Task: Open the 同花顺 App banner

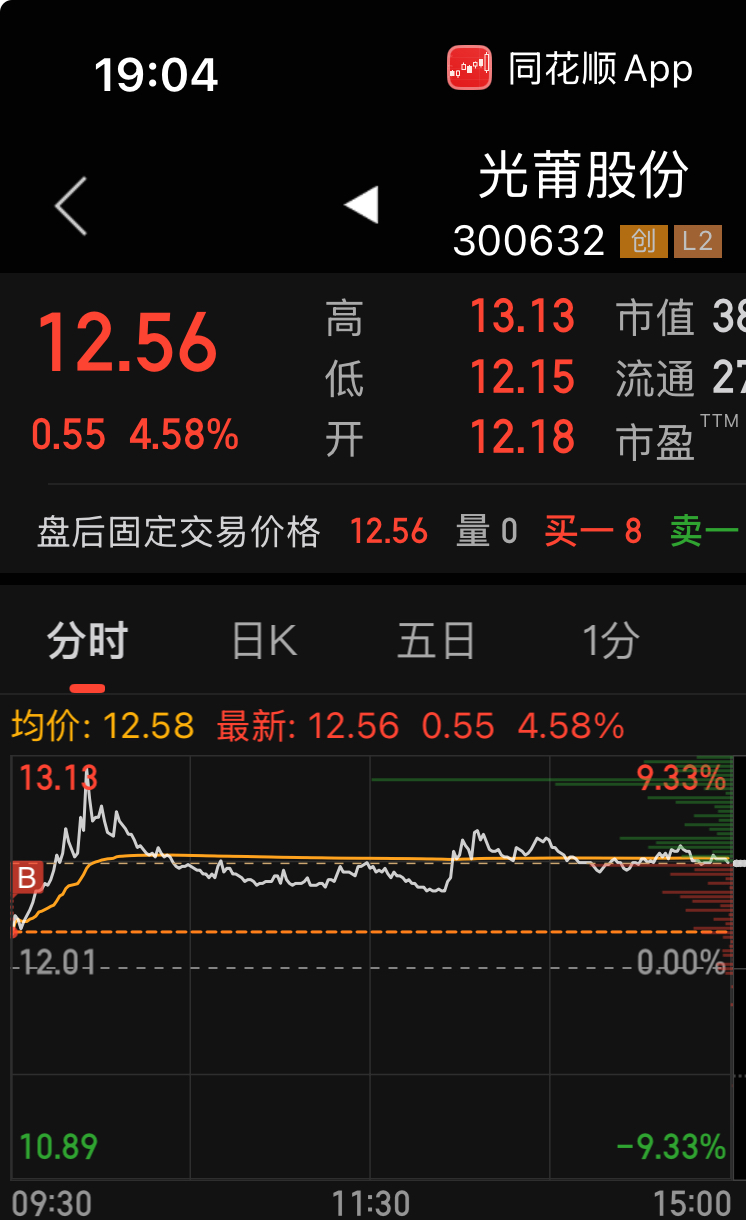Action: (x=570, y=69)
